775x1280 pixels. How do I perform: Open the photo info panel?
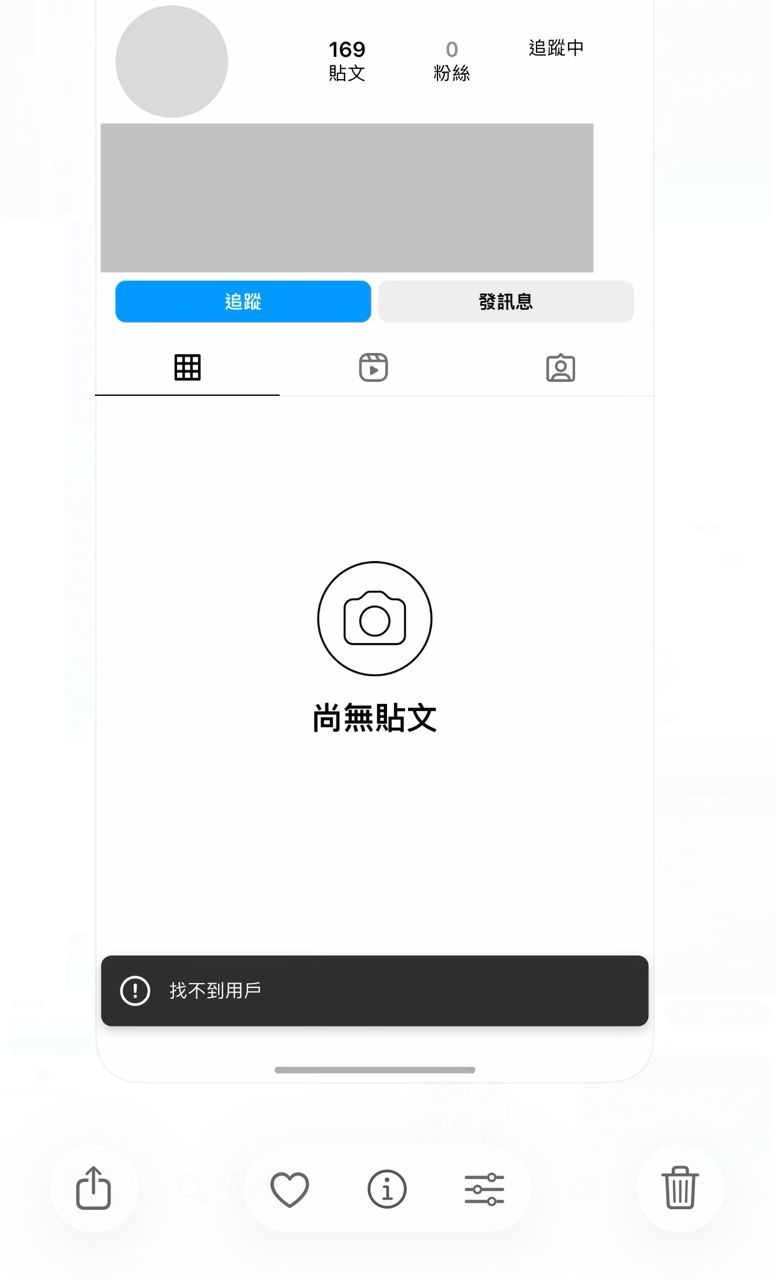click(387, 1189)
